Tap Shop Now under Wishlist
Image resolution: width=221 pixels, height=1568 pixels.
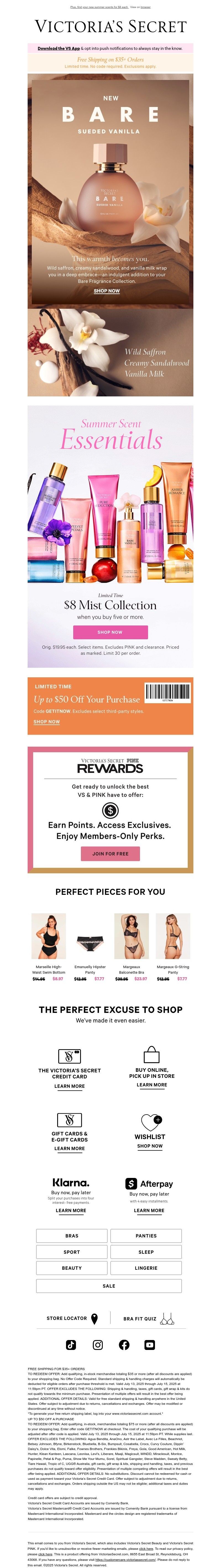point(149,1146)
